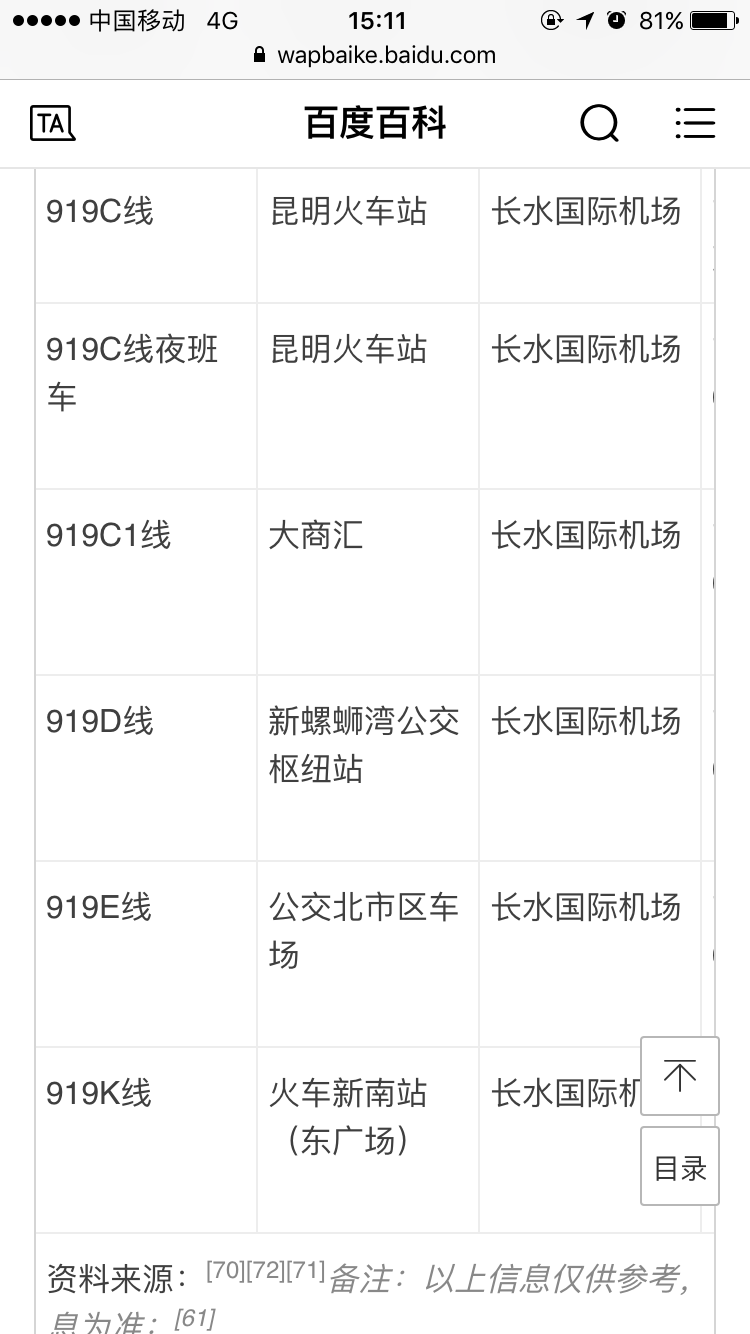Tap the wapbaike.baidu.com address bar
This screenshot has height=1334, width=750.
tap(375, 55)
